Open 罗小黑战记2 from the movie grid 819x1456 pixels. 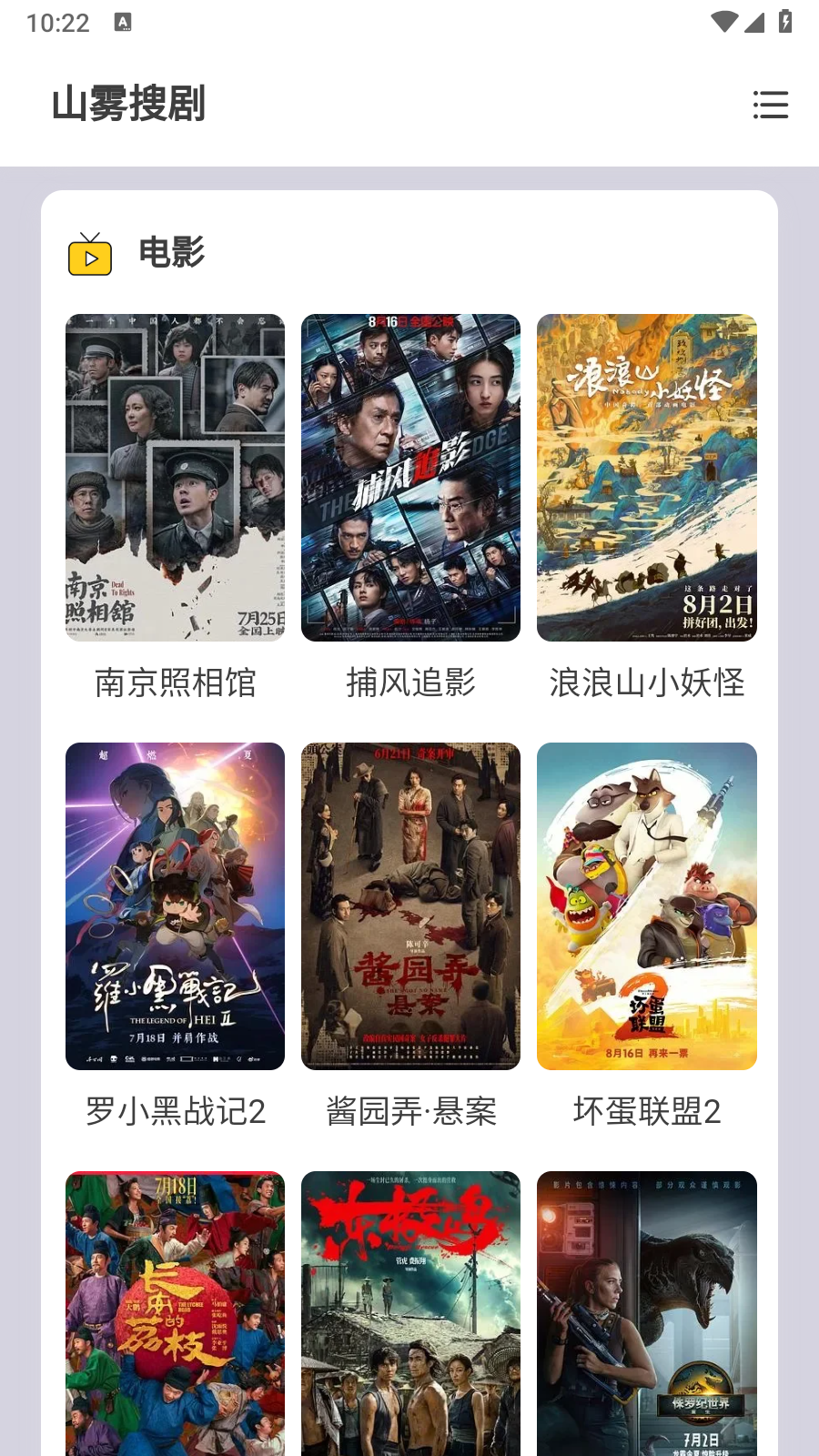click(175, 906)
